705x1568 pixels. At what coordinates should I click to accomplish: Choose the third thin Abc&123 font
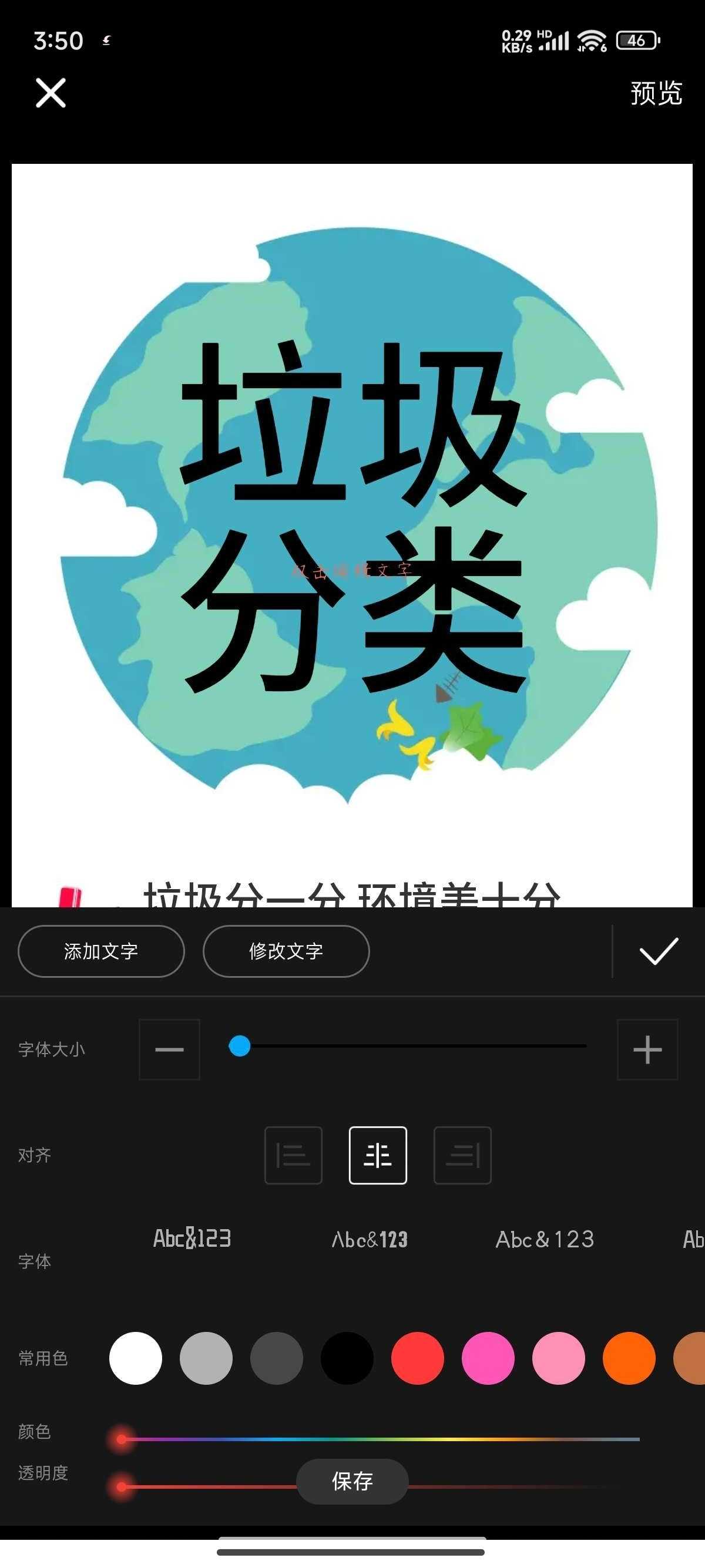pyautogui.click(x=545, y=1239)
